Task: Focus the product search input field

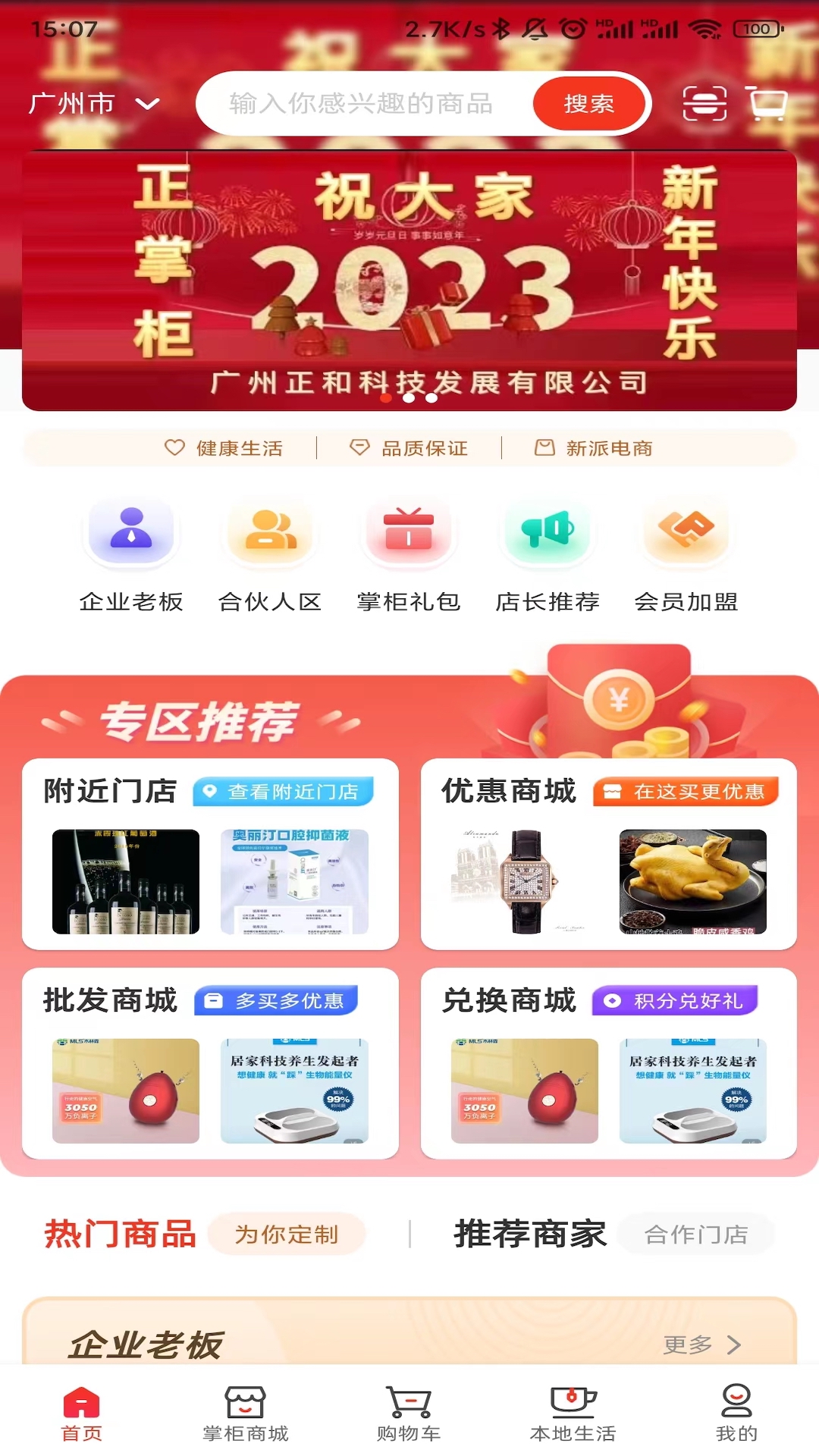Action: pos(362,103)
